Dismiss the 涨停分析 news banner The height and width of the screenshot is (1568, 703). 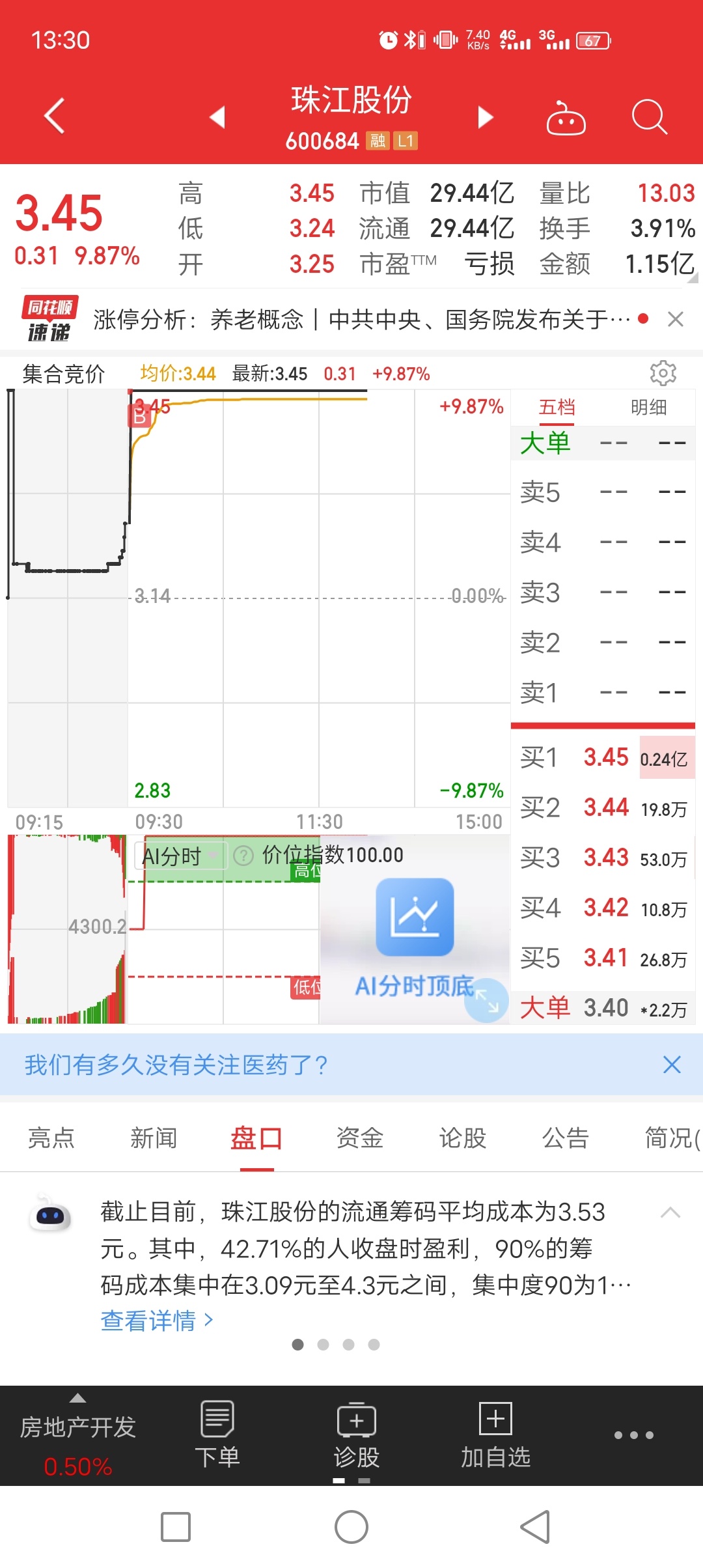coord(676,319)
